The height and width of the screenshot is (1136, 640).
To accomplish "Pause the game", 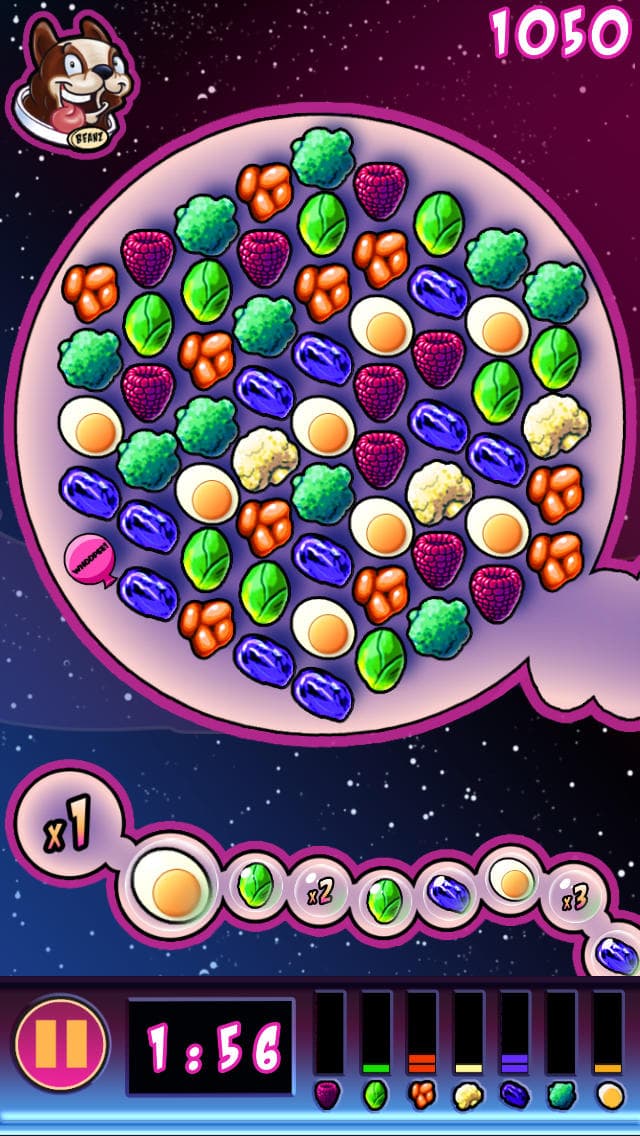I will click(x=61, y=1045).
